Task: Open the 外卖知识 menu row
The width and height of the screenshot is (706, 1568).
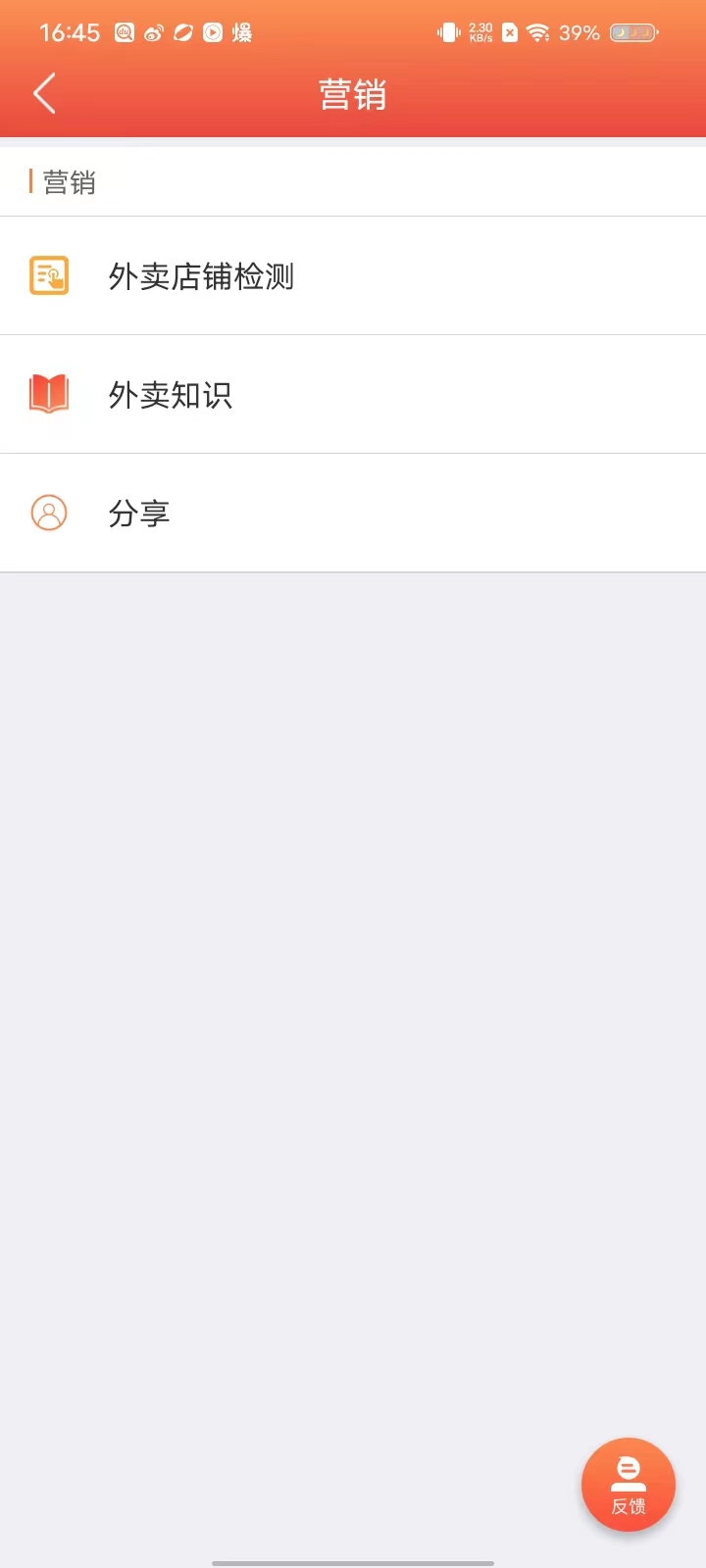Action: pyautogui.click(x=353, y=394)
